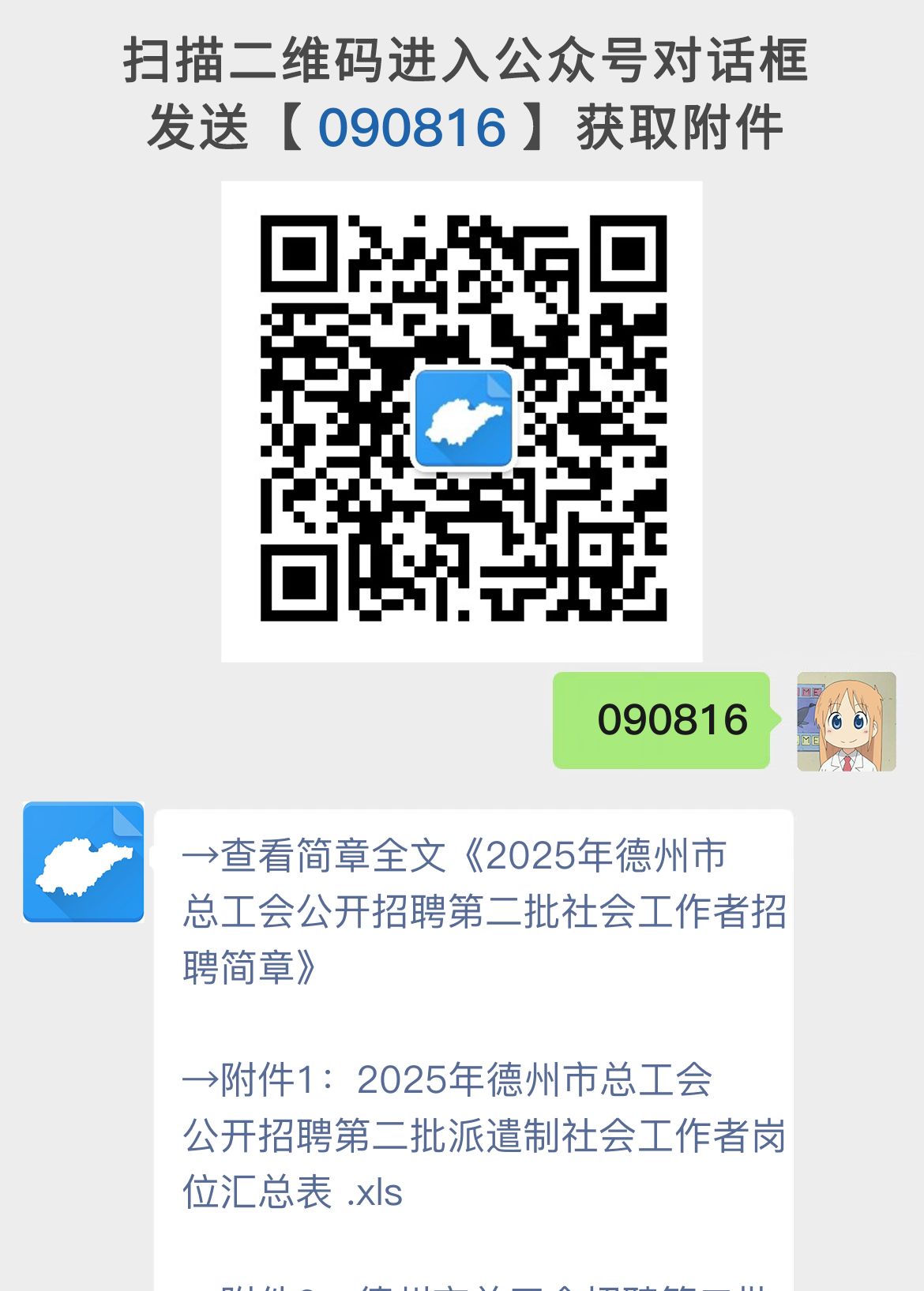The image size is (924, 1291).
Task: Select the official account avatar beside the reply
Action: [x=84, y=862]
